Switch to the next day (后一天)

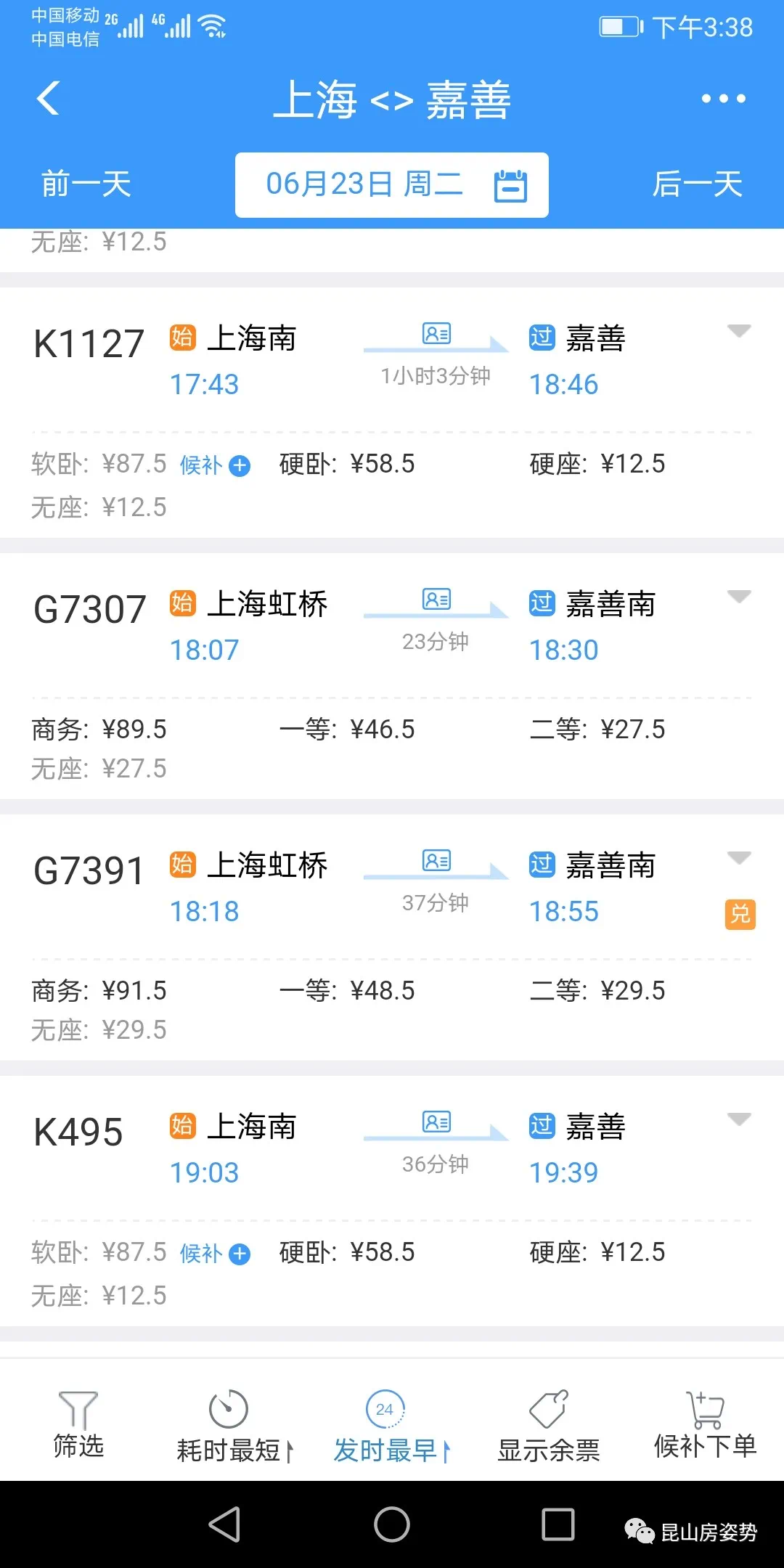[697, 184]
